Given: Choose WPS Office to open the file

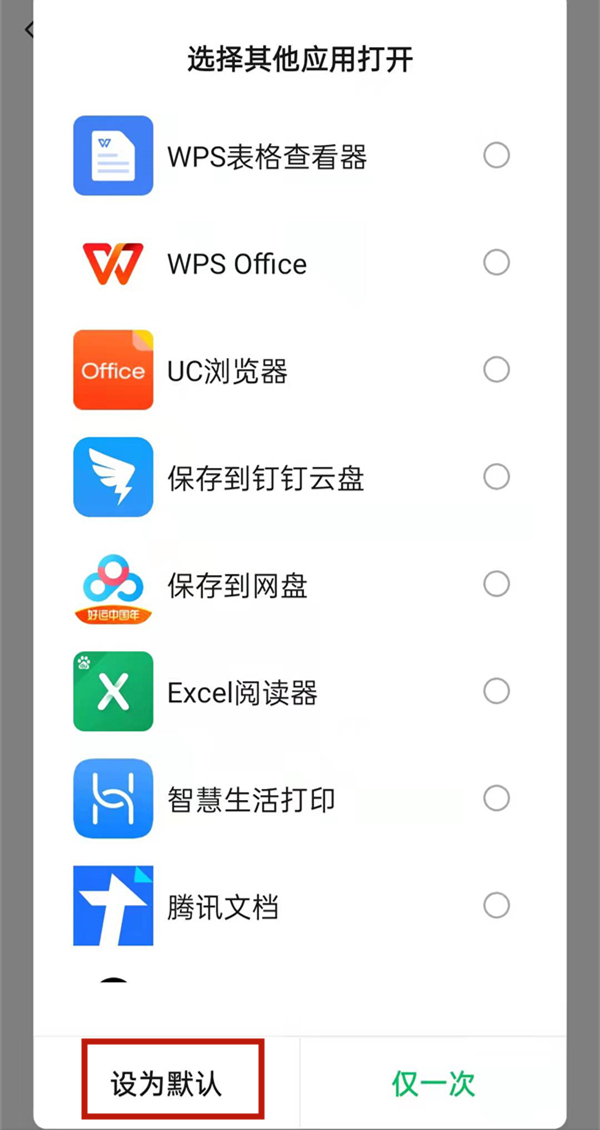Looking at the screenshot, I should 496,263.
